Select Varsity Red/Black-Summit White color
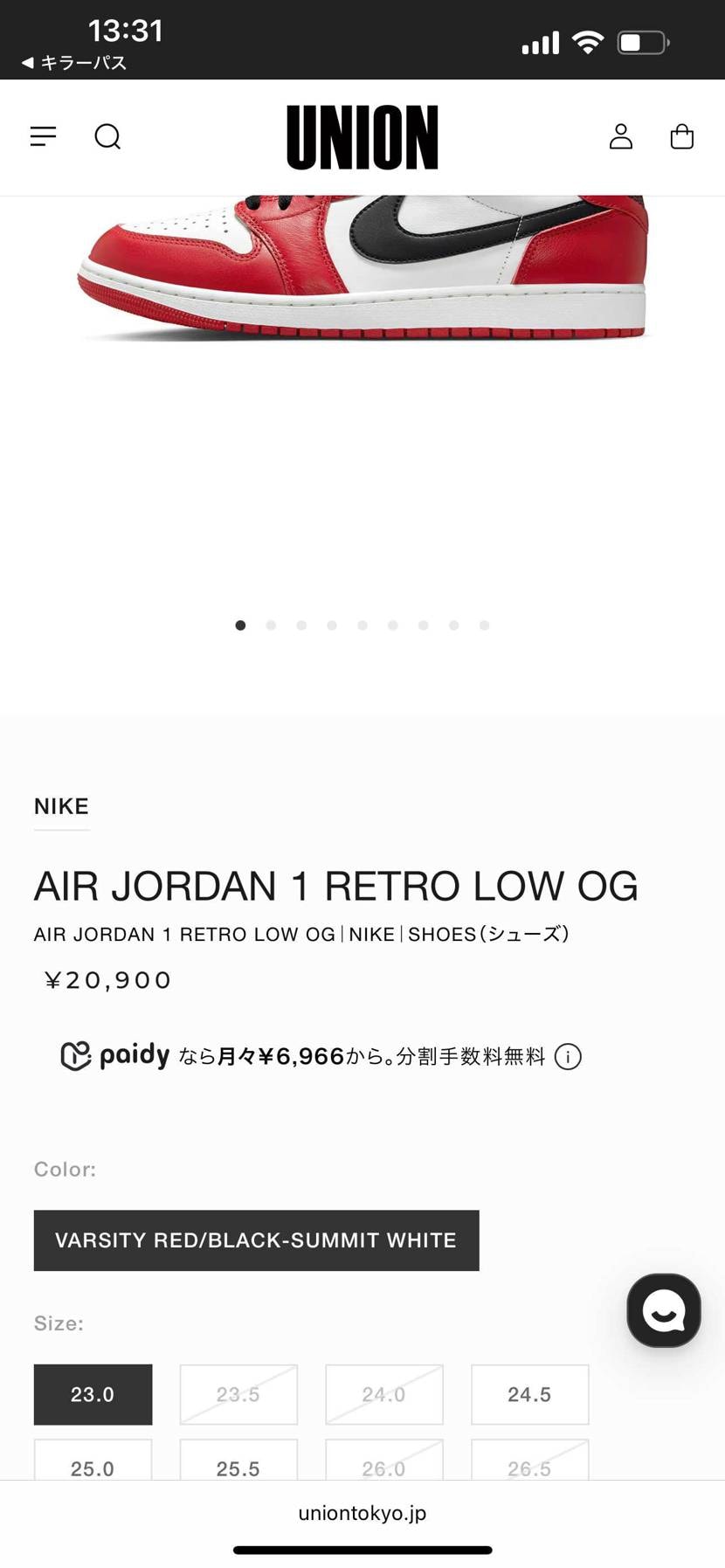This screenshot has height=1568, width=725. coord(256,1240)
